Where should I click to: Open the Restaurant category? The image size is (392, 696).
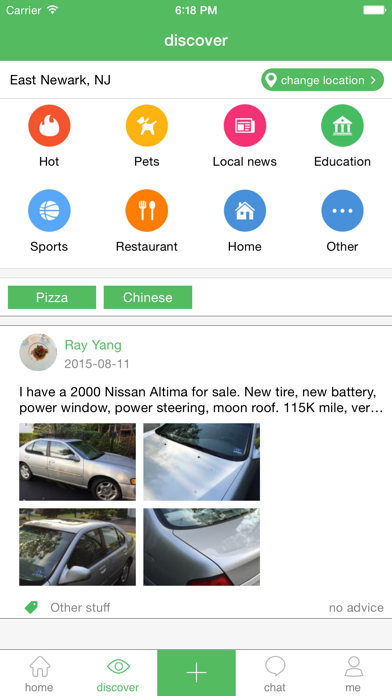coord(147,211)
